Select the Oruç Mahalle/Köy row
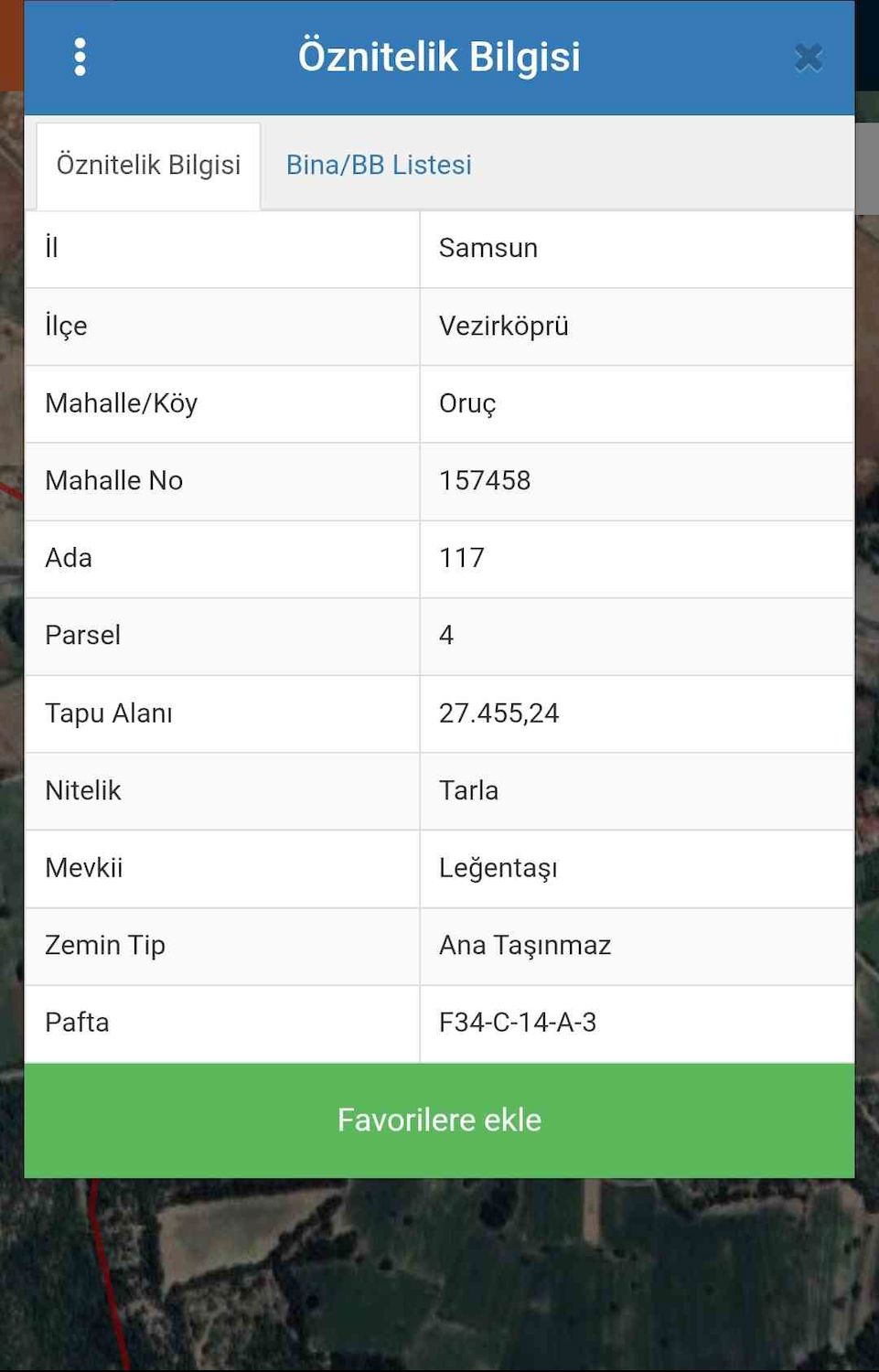This screenshot has width=879, height=1372. [x=468, y=403]
